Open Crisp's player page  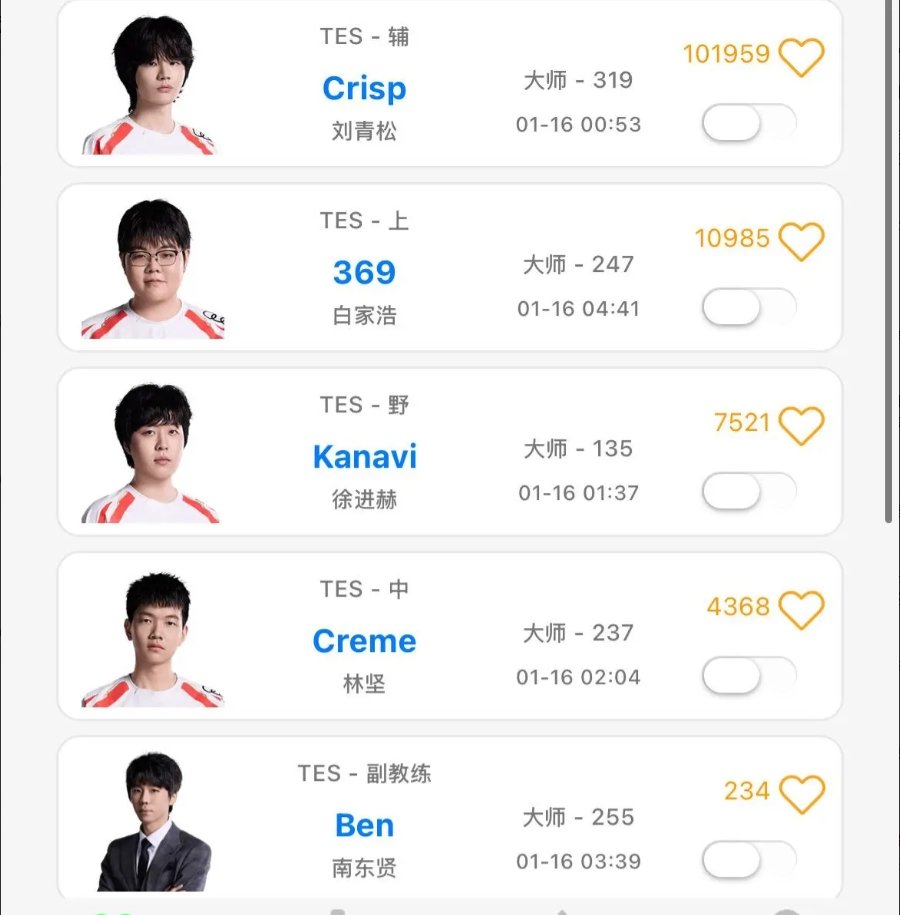coord(364,88)
